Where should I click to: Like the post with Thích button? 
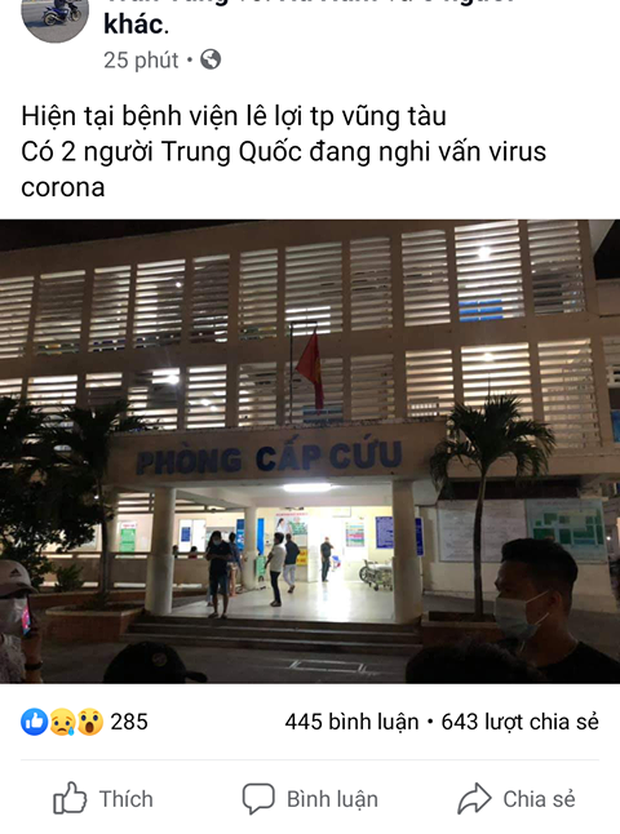pos(103,798)
